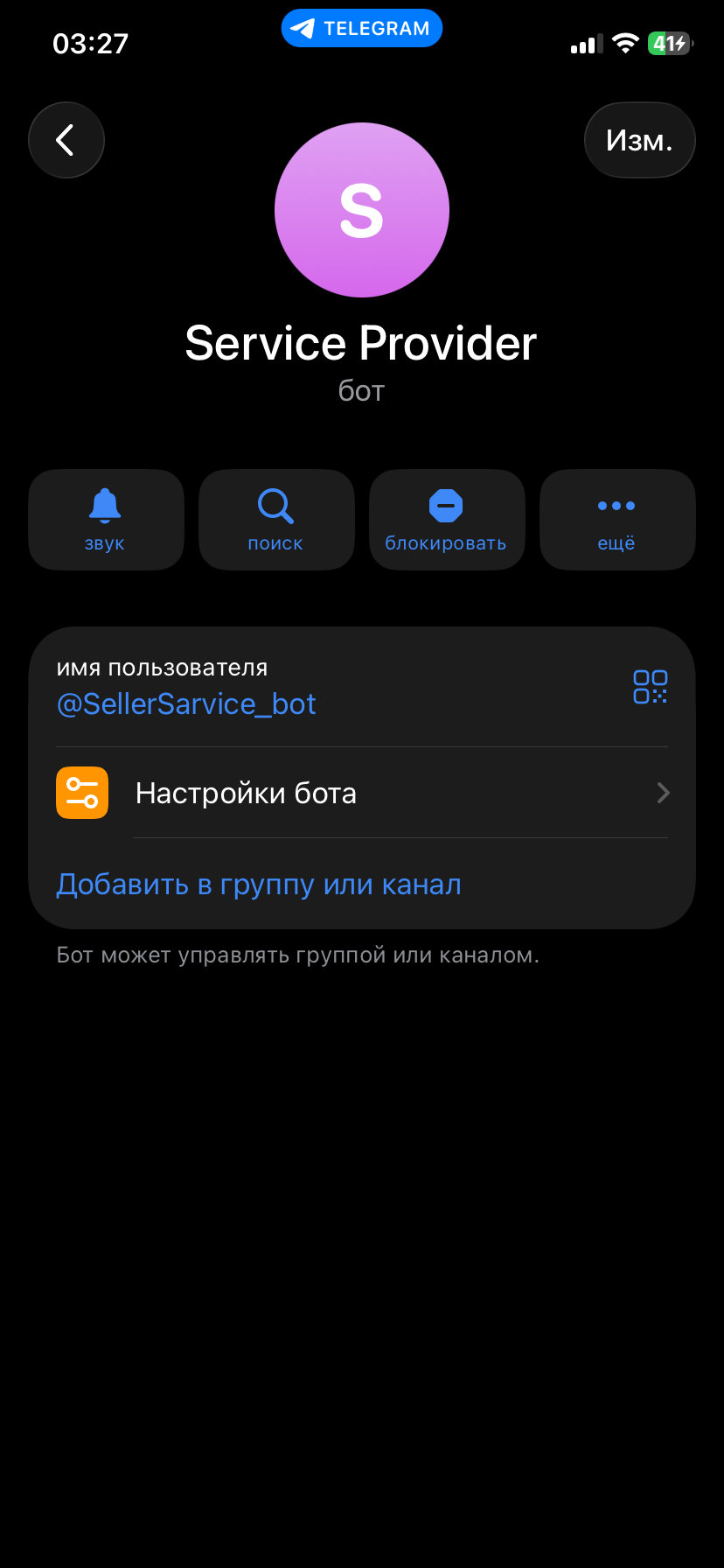724x1568 pixels.
Task: Search in chat via поиск
Action: point(276,520)
